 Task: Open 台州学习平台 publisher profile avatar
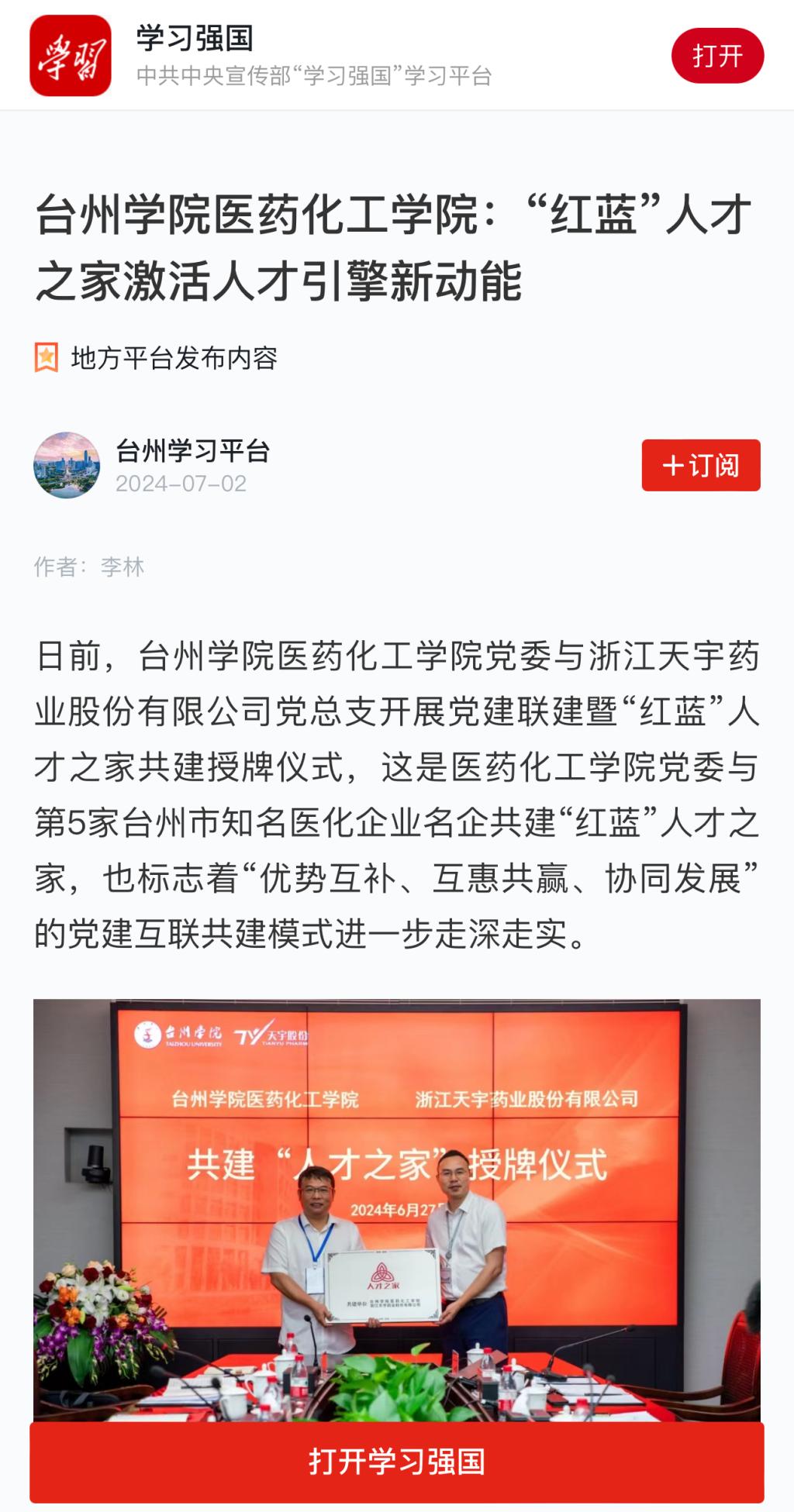(67, 465)
